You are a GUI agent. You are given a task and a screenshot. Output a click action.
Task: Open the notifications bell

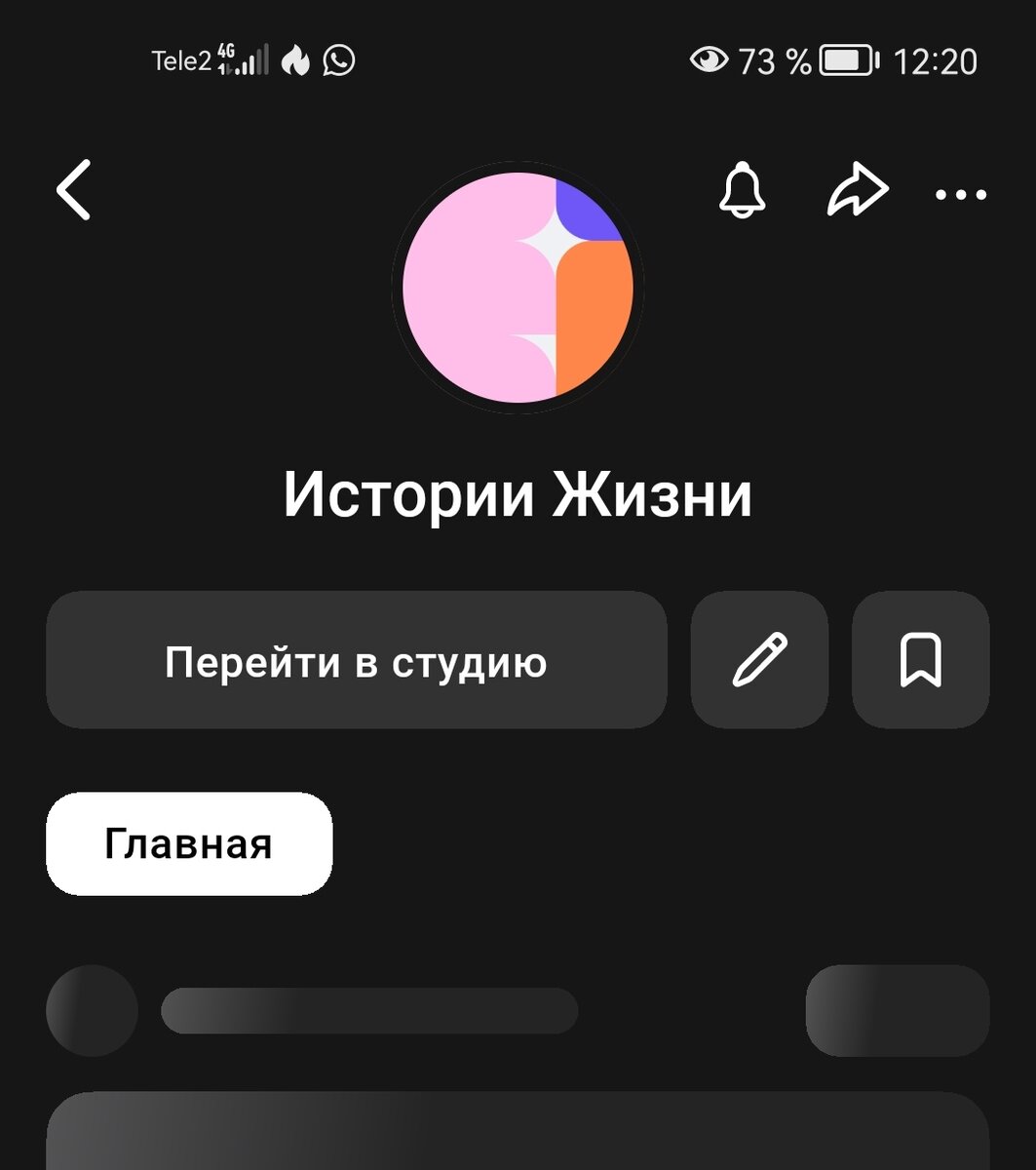[x=742, y=190]
